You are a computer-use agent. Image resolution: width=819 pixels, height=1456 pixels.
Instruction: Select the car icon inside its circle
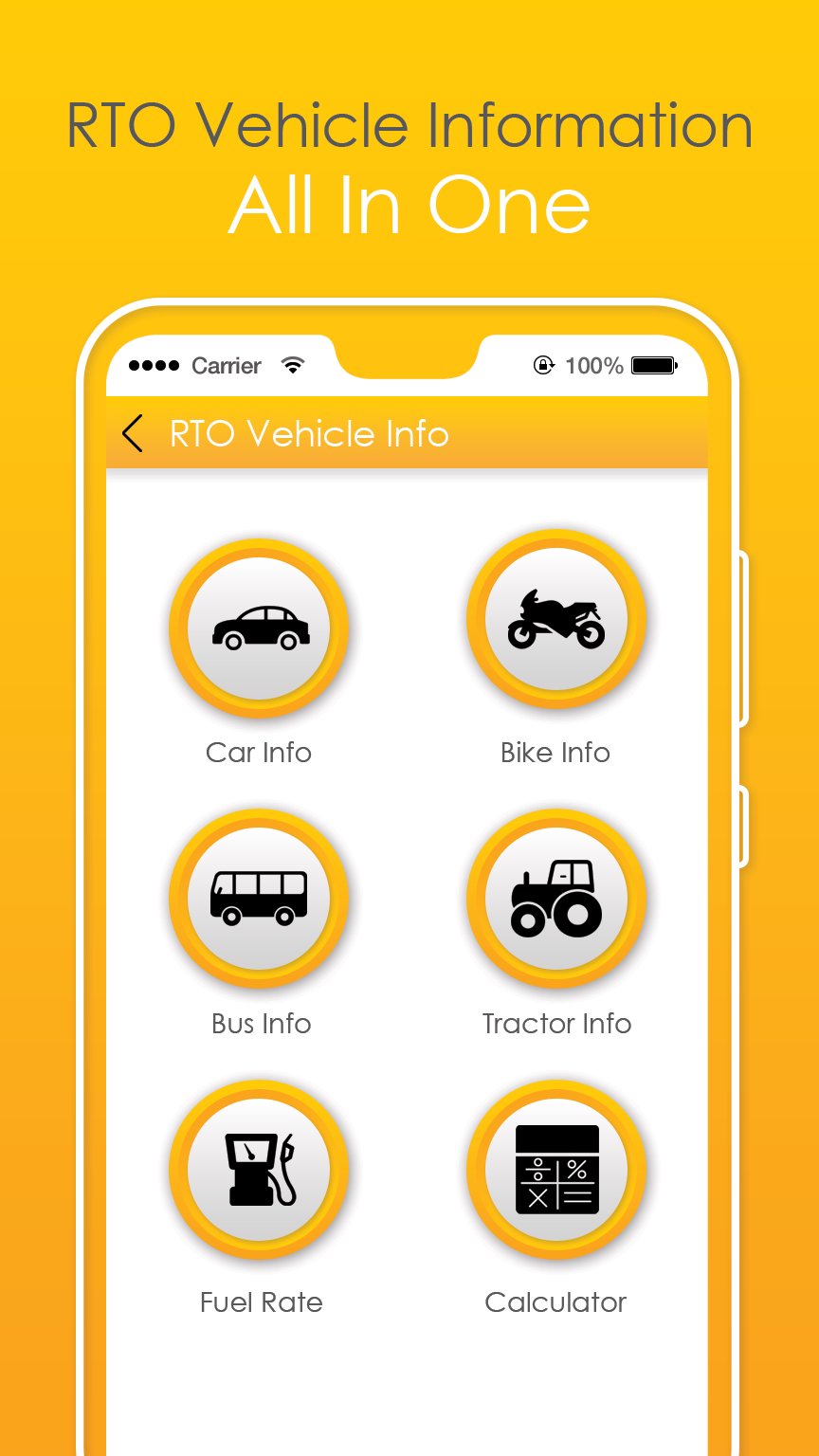tap(260, 628)
